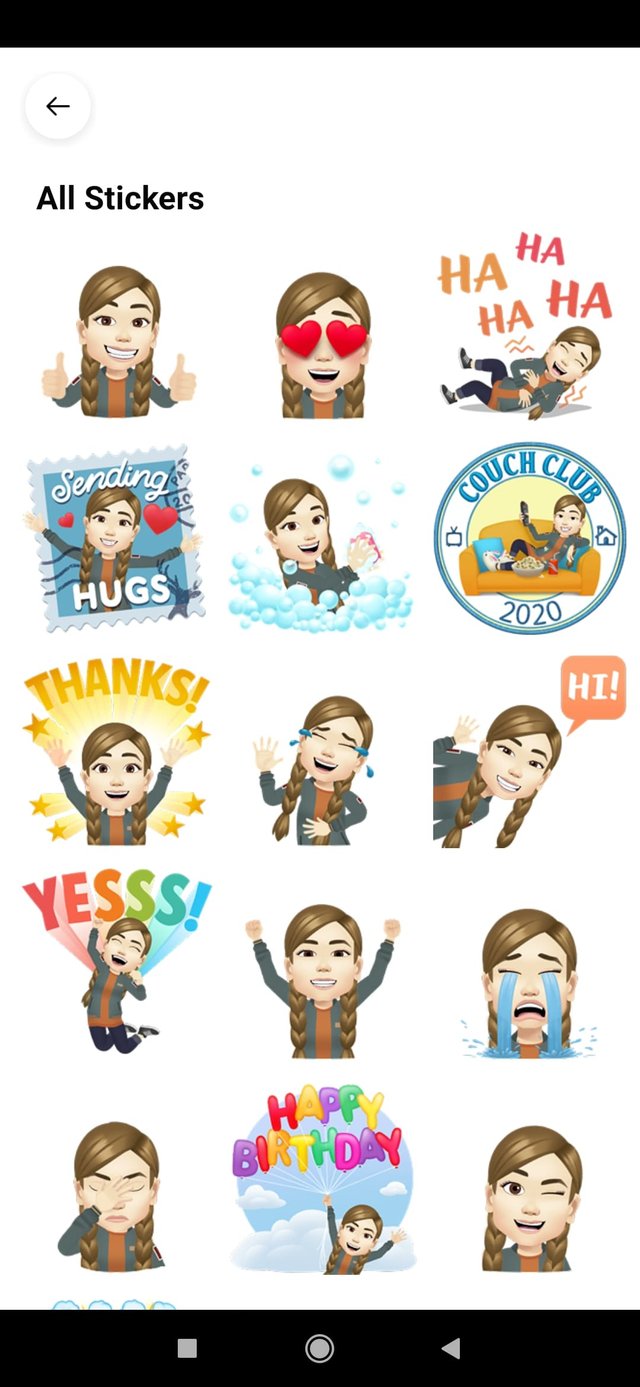The width and height of the screenshot is (640, 1387).
Task: Pick the Couch Club 2020 sticker
Action: pos(529,538)
